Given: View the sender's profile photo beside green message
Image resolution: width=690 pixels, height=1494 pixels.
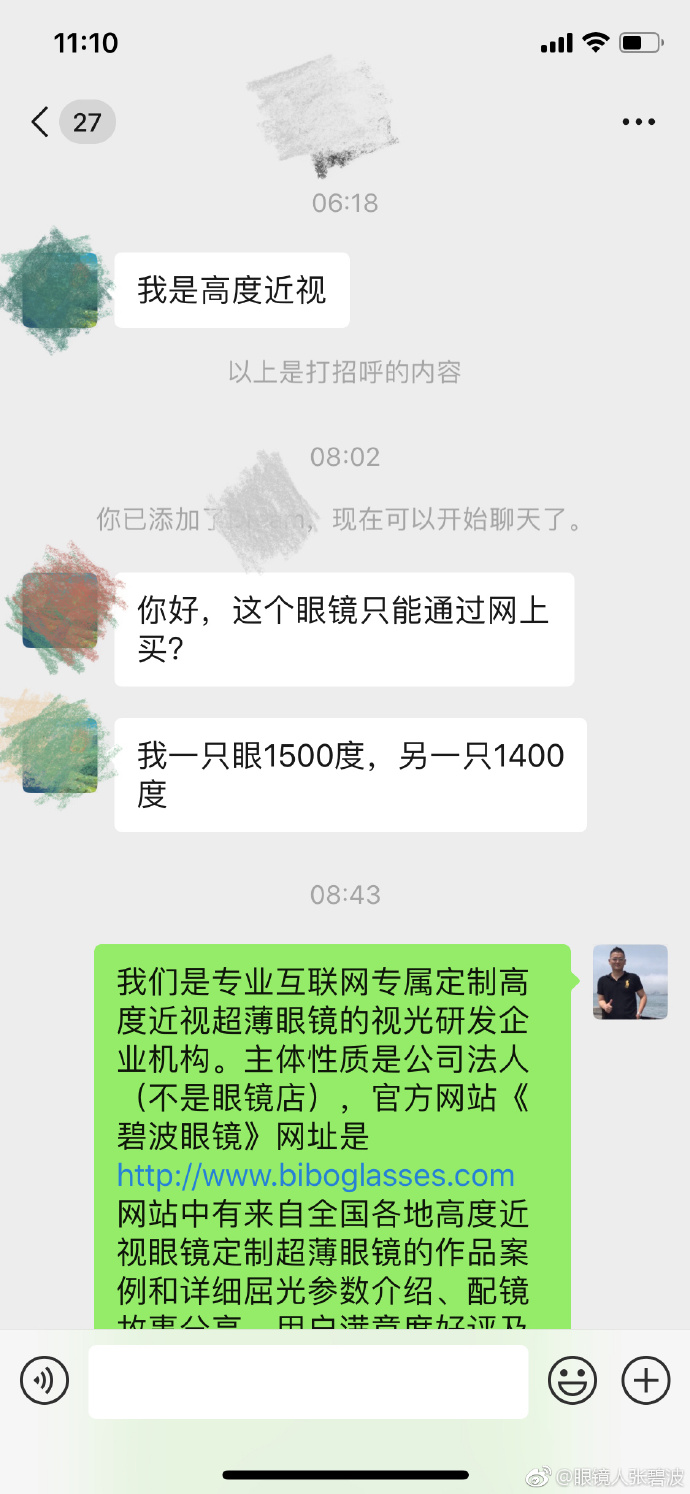Looking at the screenshot, I should [630, 981].
